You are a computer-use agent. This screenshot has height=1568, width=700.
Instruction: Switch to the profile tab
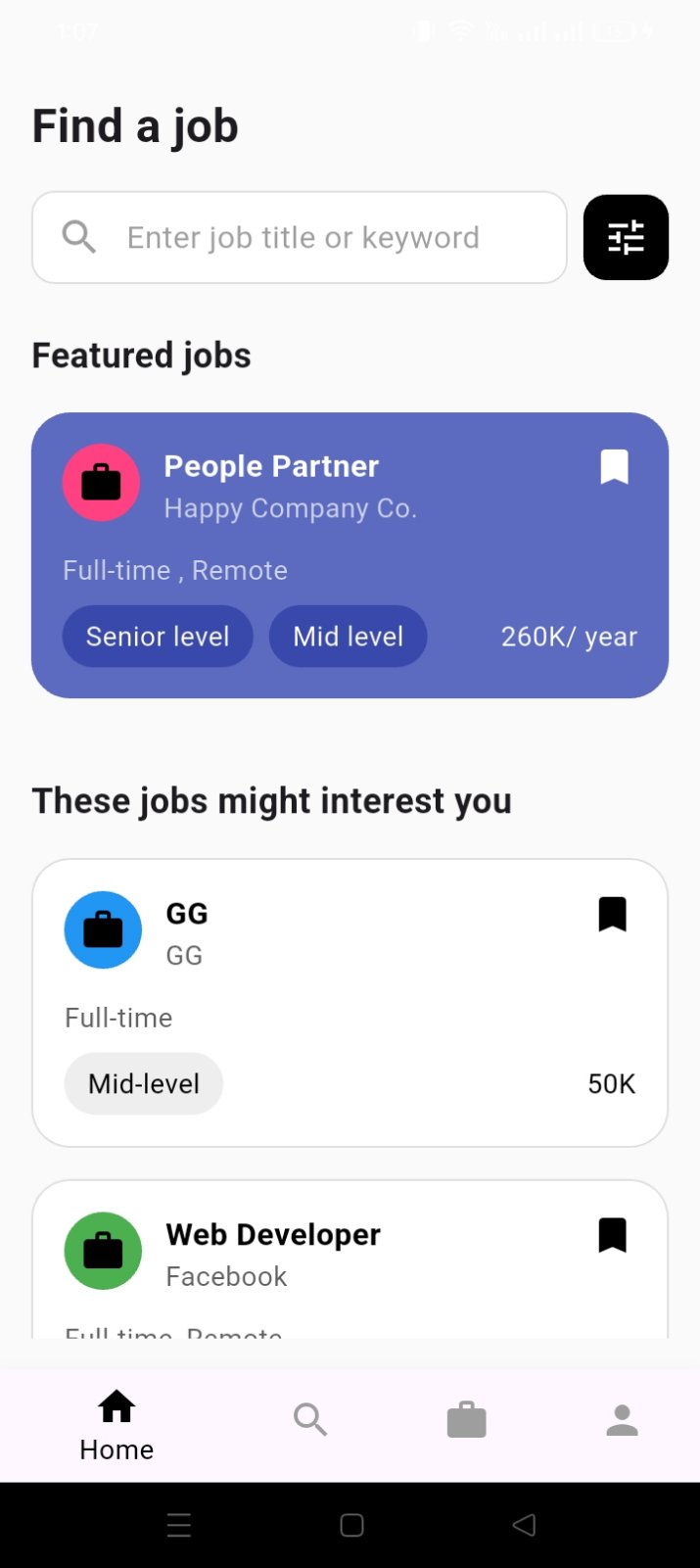[622, 1419]
